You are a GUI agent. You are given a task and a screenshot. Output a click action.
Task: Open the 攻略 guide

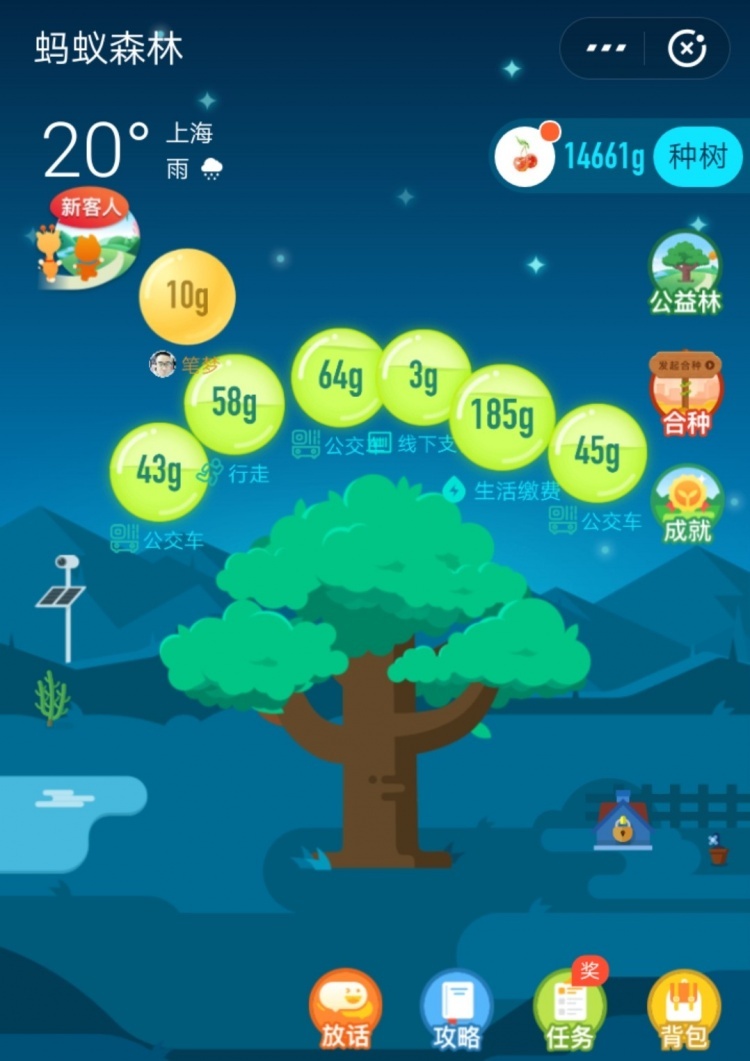457,1010
